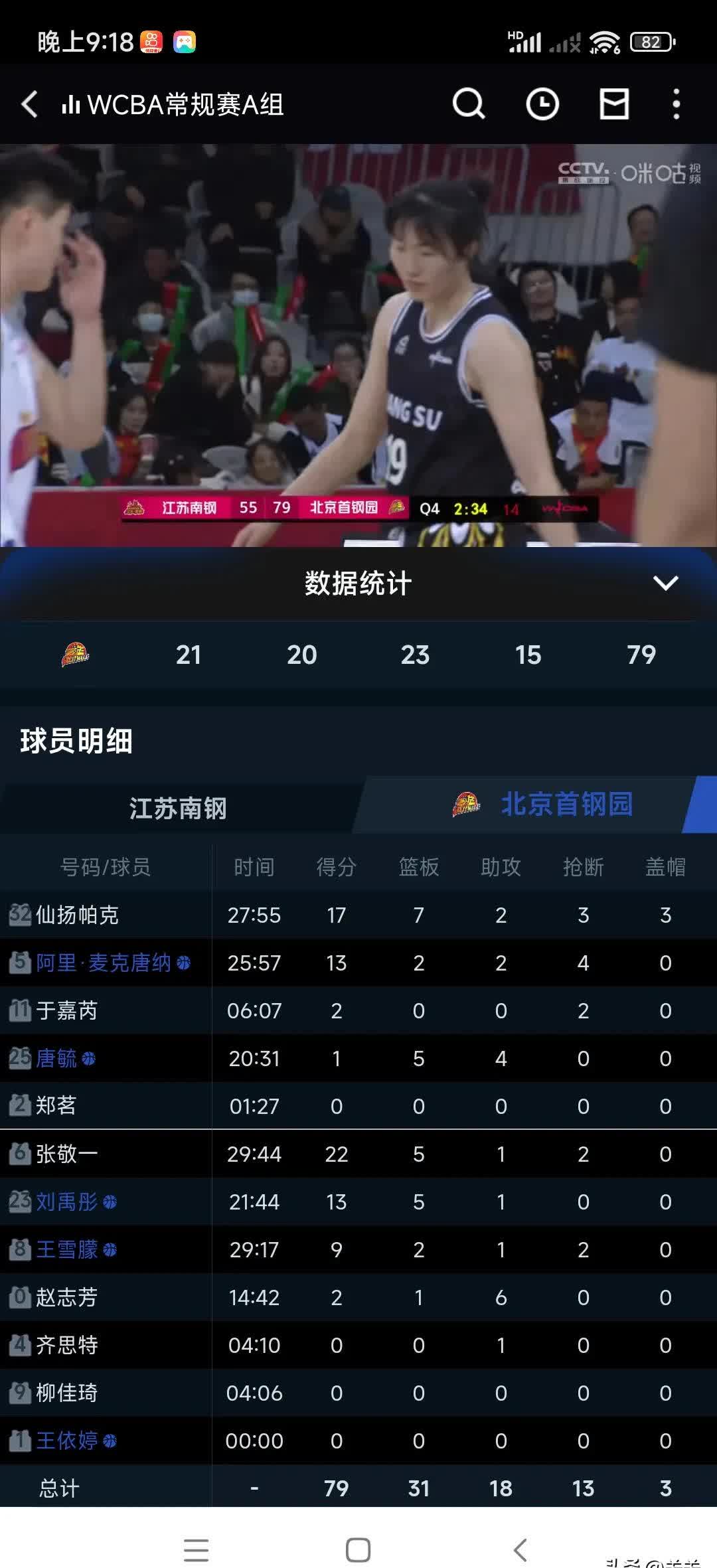Tap the bar-chart stats icon beside the title

coord(70,104)
